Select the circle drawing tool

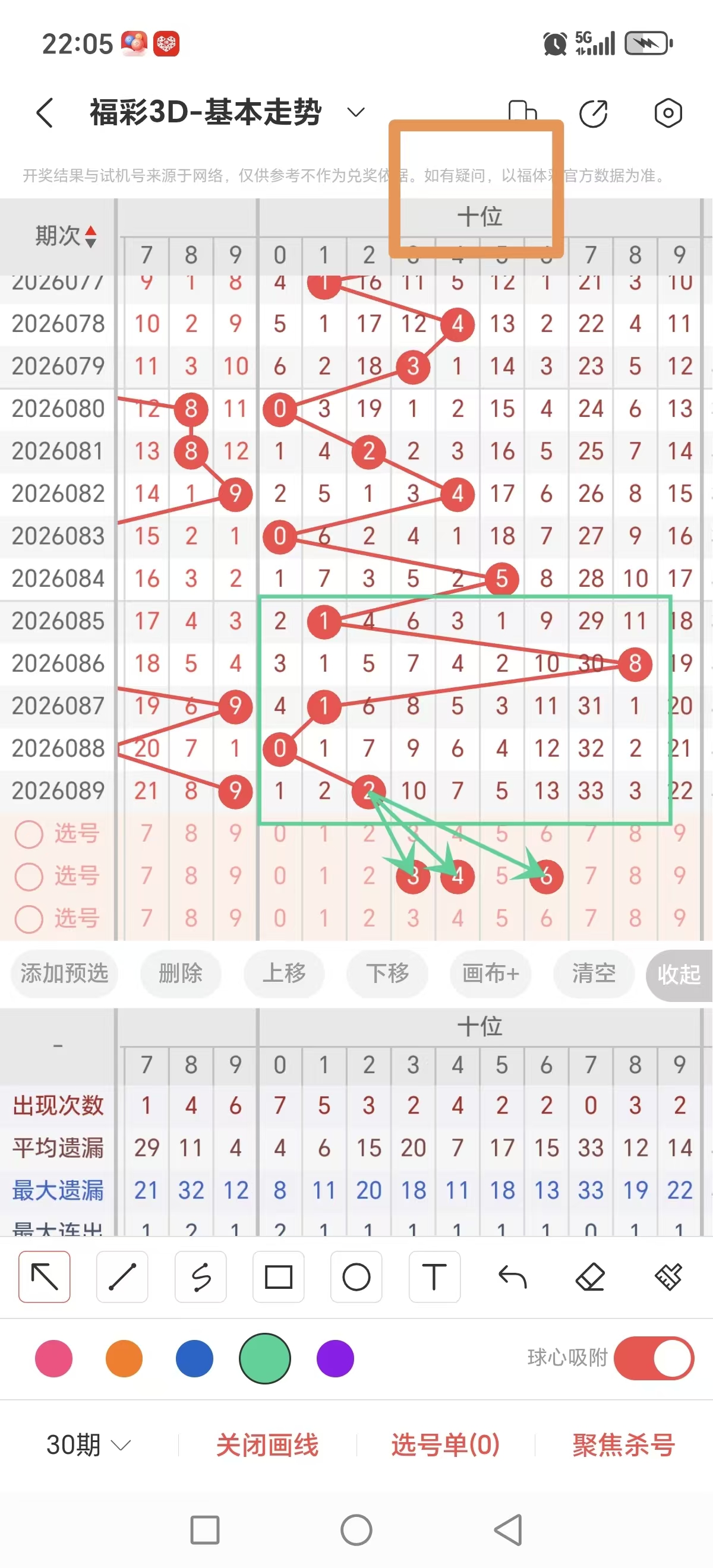point(356,1277)
